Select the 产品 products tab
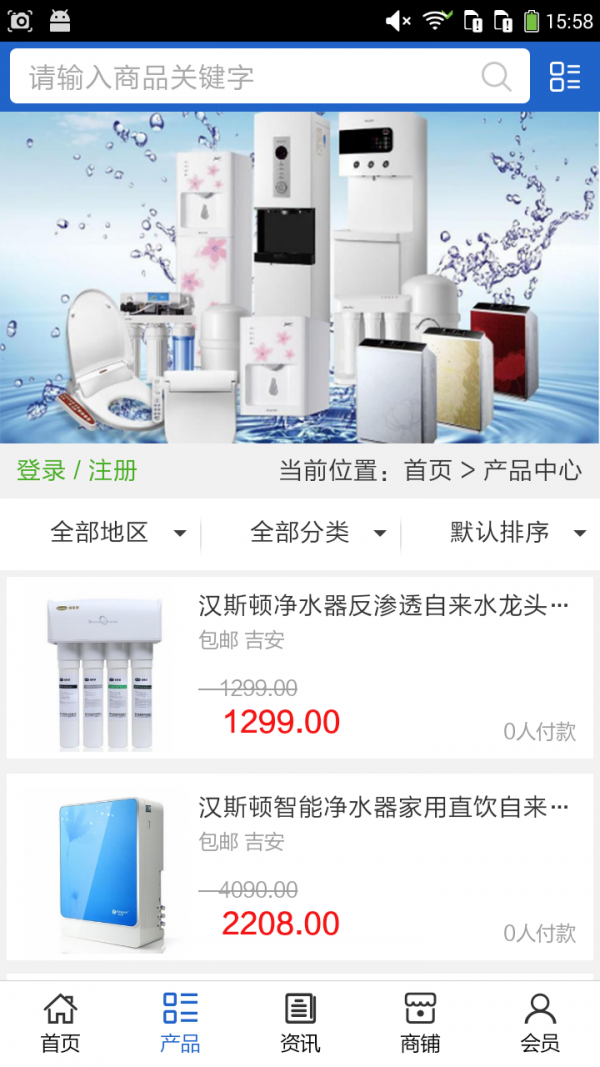The width and height of the screenshot is (600, 1067). pyautogui.click(x=180, y=1023)
